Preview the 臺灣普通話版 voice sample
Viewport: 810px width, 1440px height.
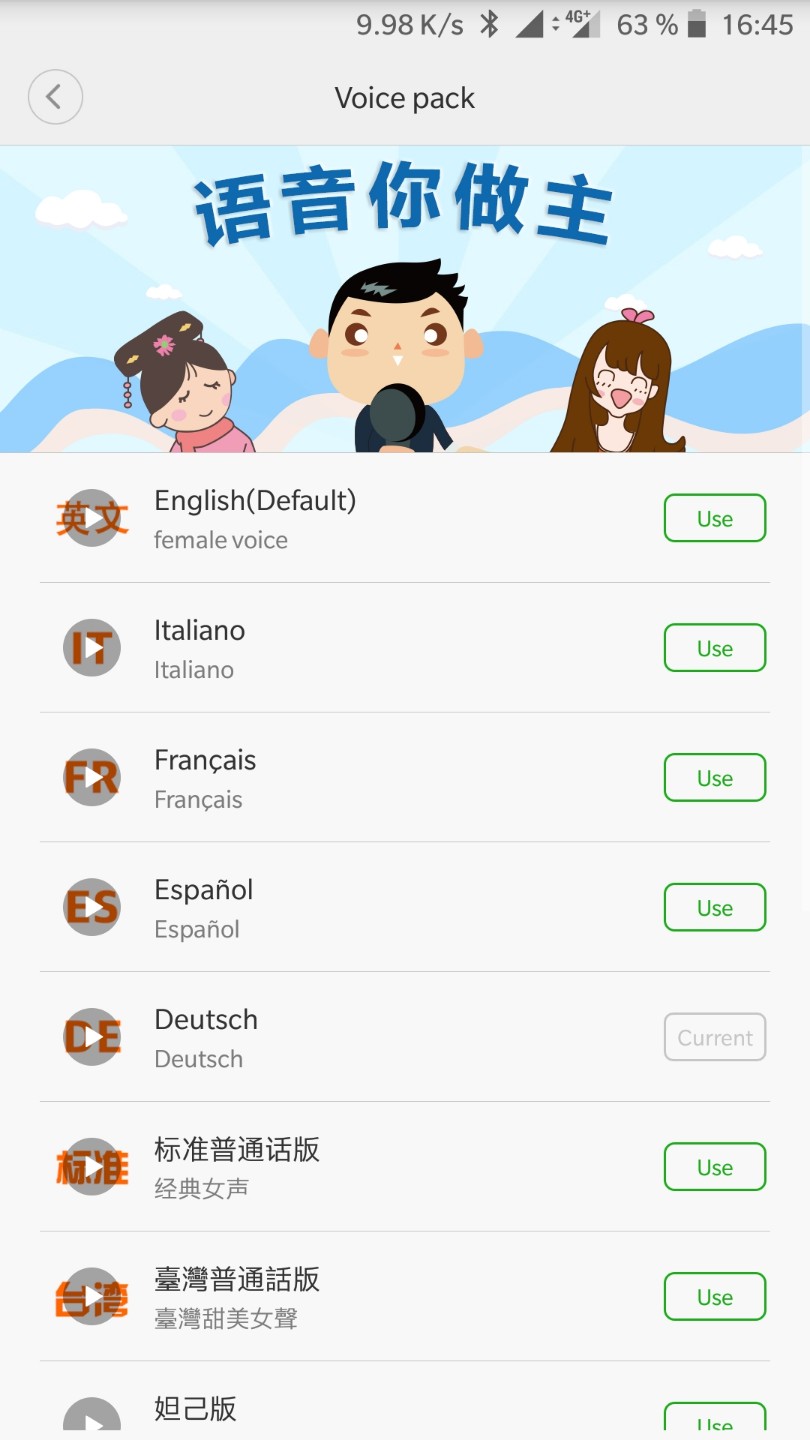[92, 1297]
